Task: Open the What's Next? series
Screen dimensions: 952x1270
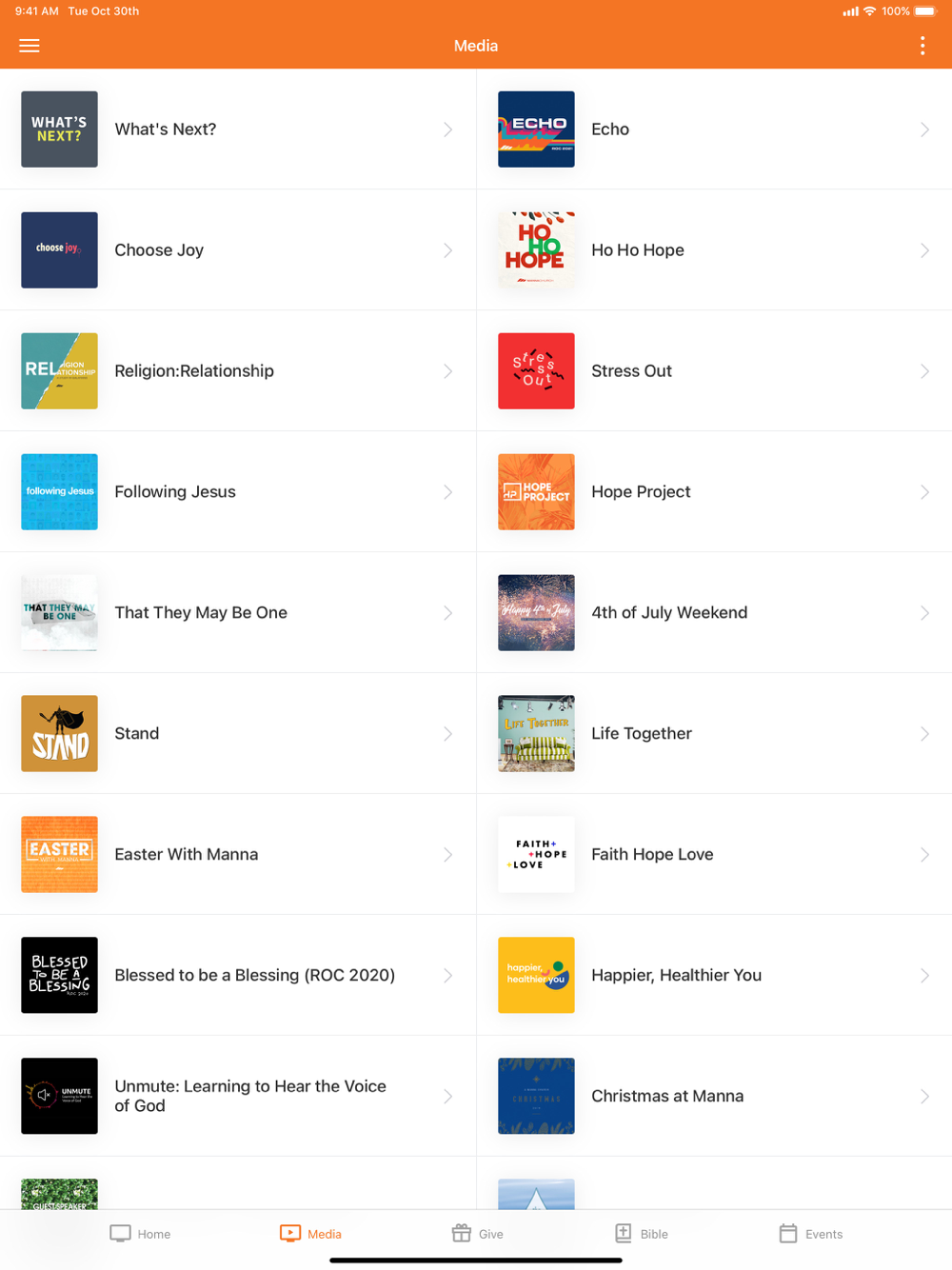Action: (x=238, y=129)
